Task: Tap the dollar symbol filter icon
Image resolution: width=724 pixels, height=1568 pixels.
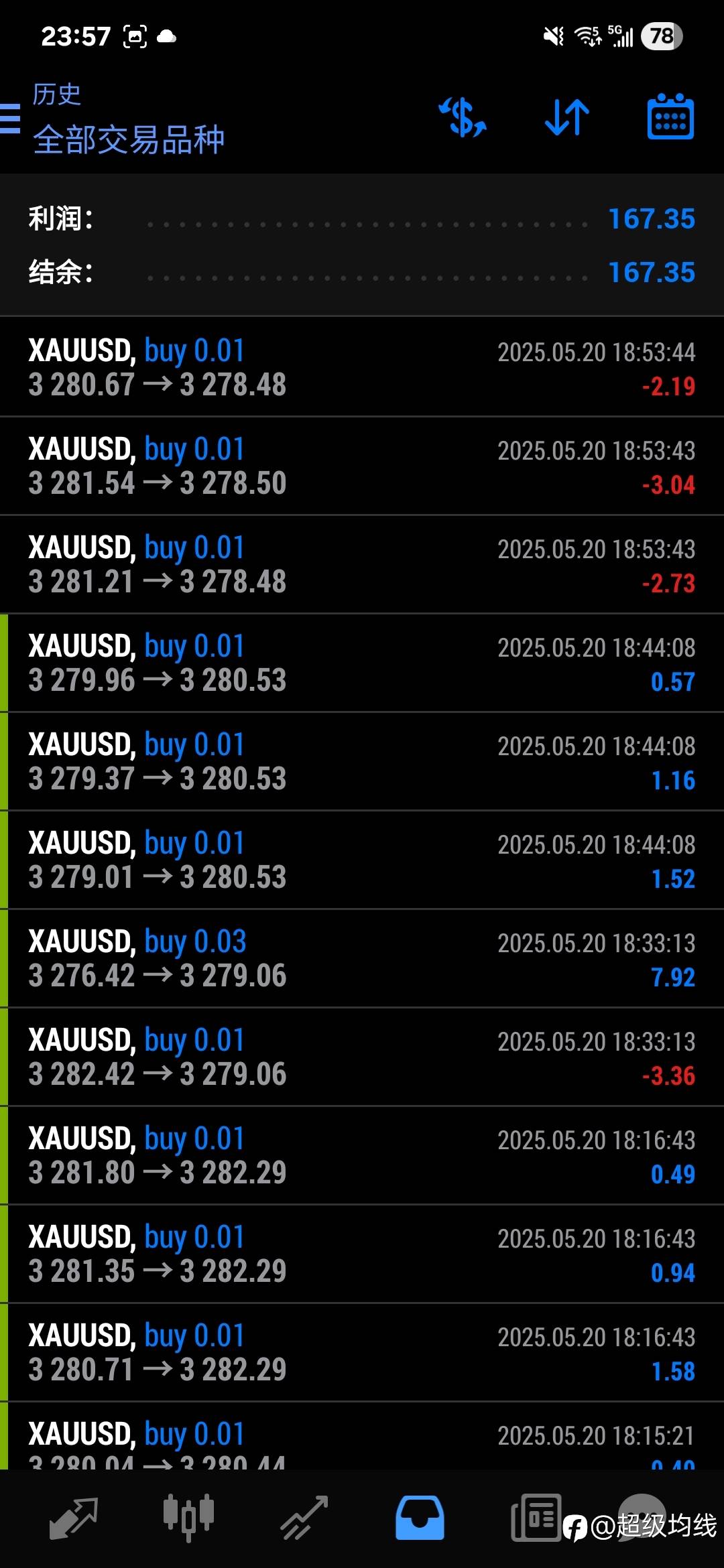Action: click(463, 117)
